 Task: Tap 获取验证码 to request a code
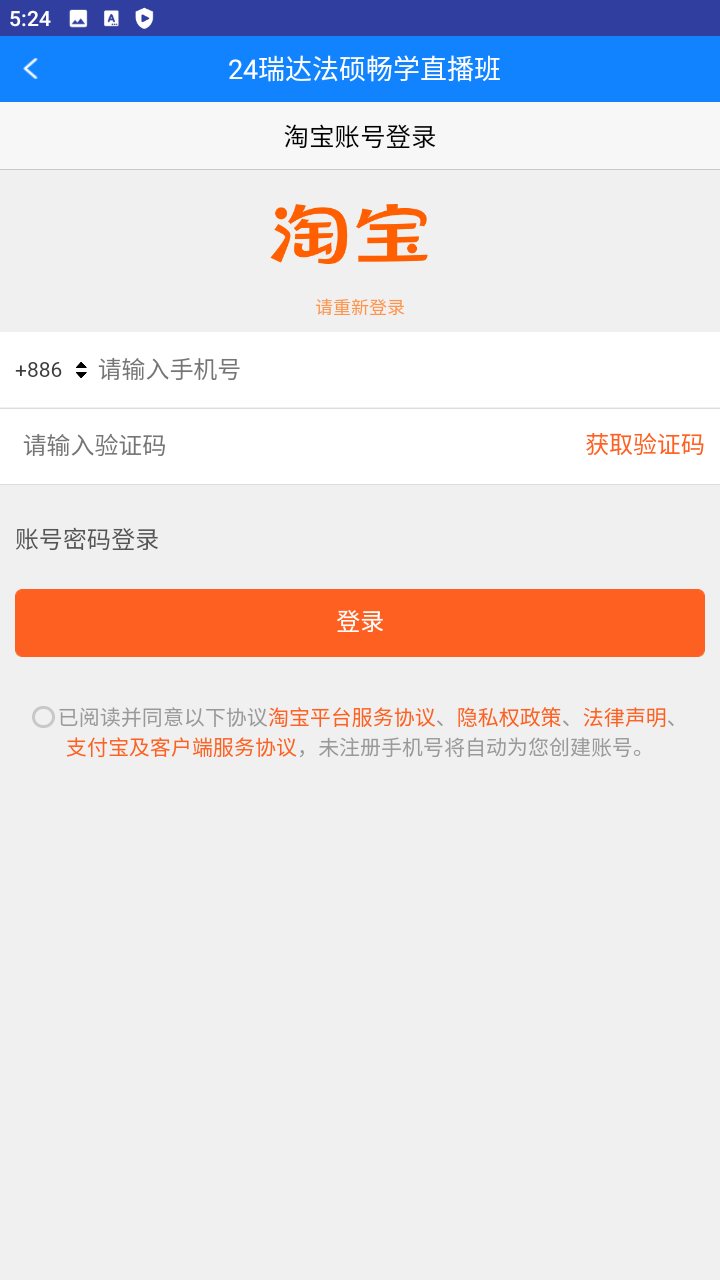point(644,445)
